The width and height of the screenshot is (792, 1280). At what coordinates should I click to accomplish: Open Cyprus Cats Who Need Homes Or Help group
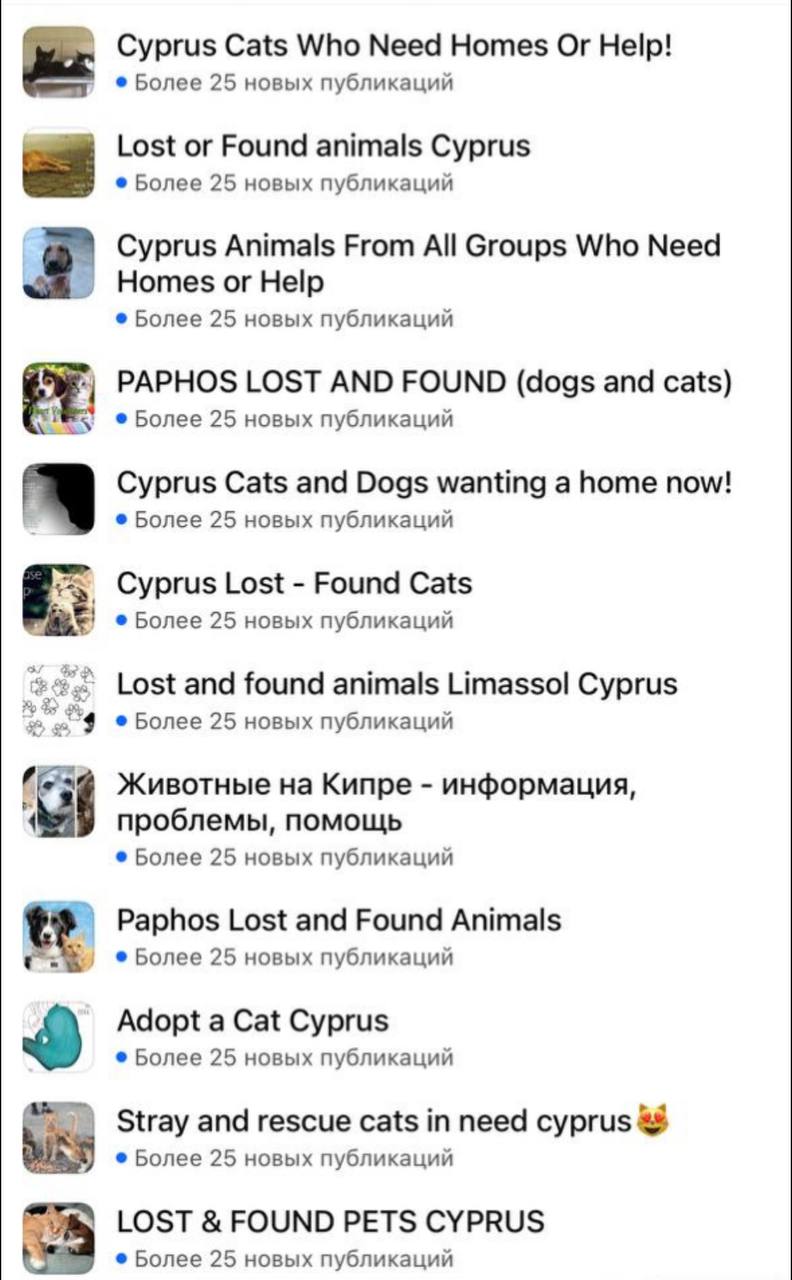point(395,46)
